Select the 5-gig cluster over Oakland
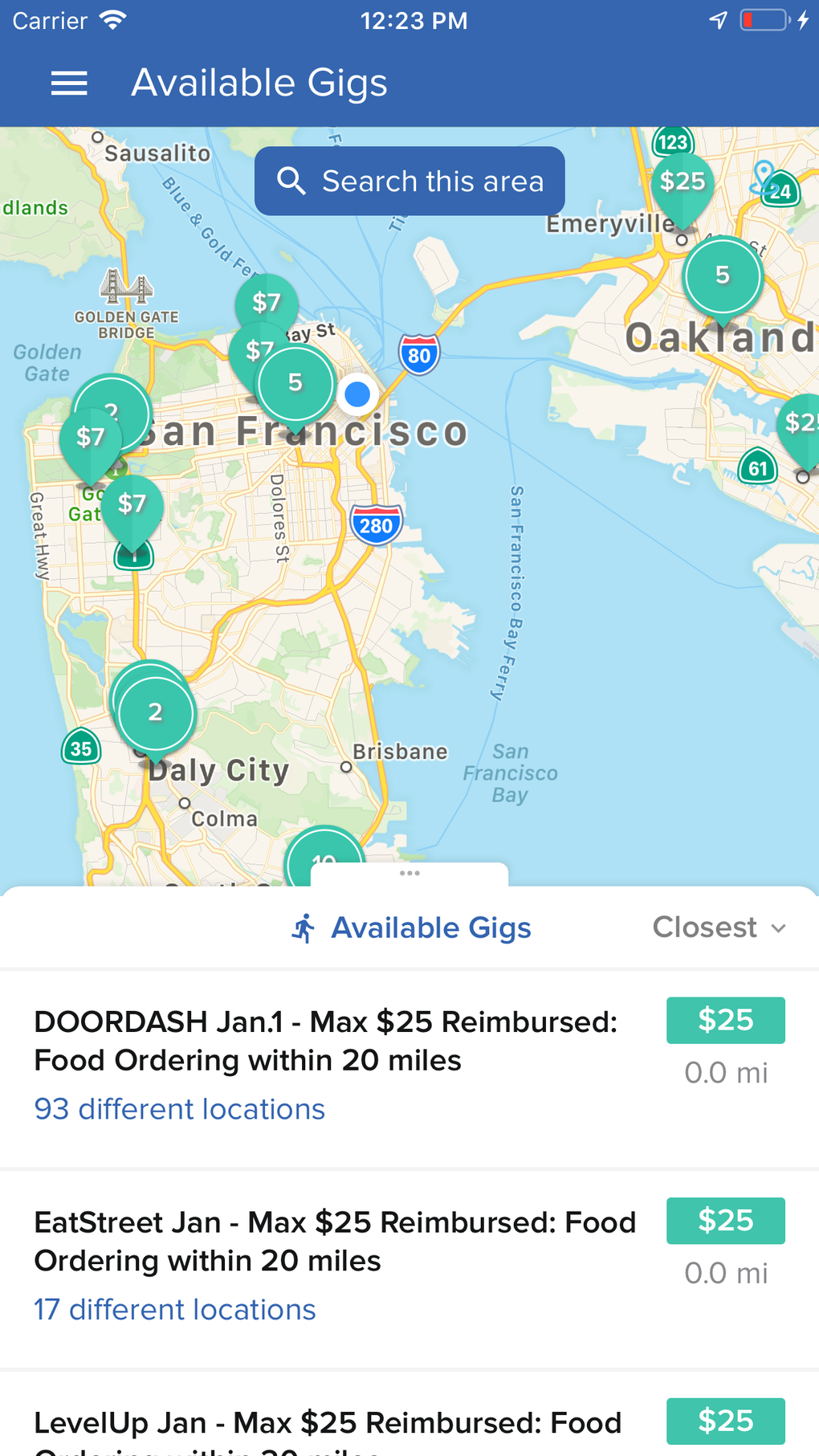 (x=723, y=276)
